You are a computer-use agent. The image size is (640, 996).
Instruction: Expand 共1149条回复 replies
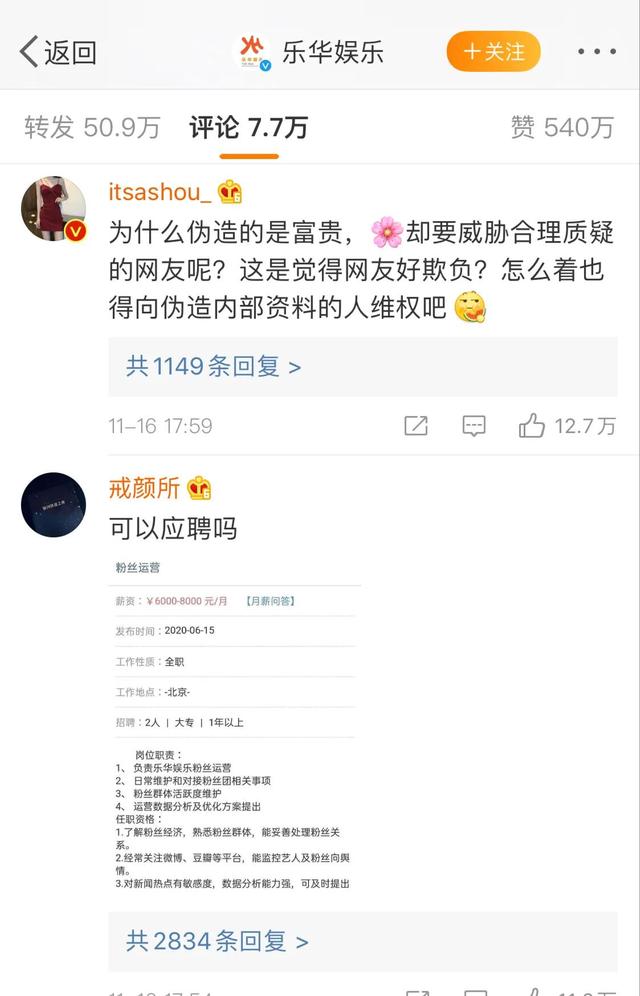(x=213, y=367)
